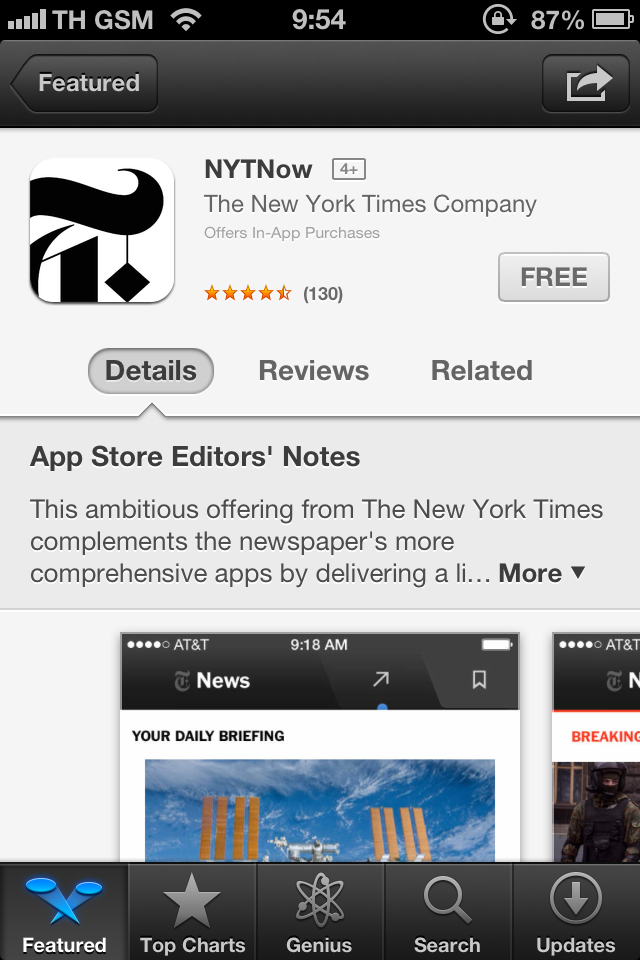Image resolution: width=640 pixels, height=960 pixels.
Task: Open the Genius tab
Action: coord(320,912)
